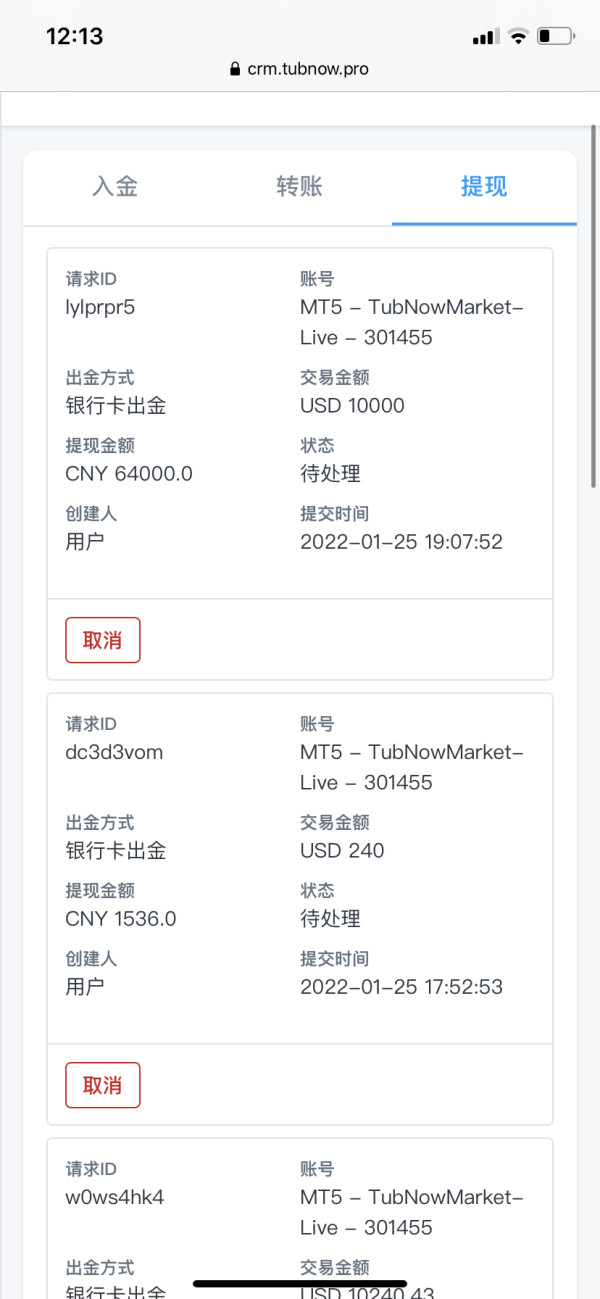The image size is (600, 1299).
Task: Cancel withdrawal request lylprpr5
Action: [103, 640]
